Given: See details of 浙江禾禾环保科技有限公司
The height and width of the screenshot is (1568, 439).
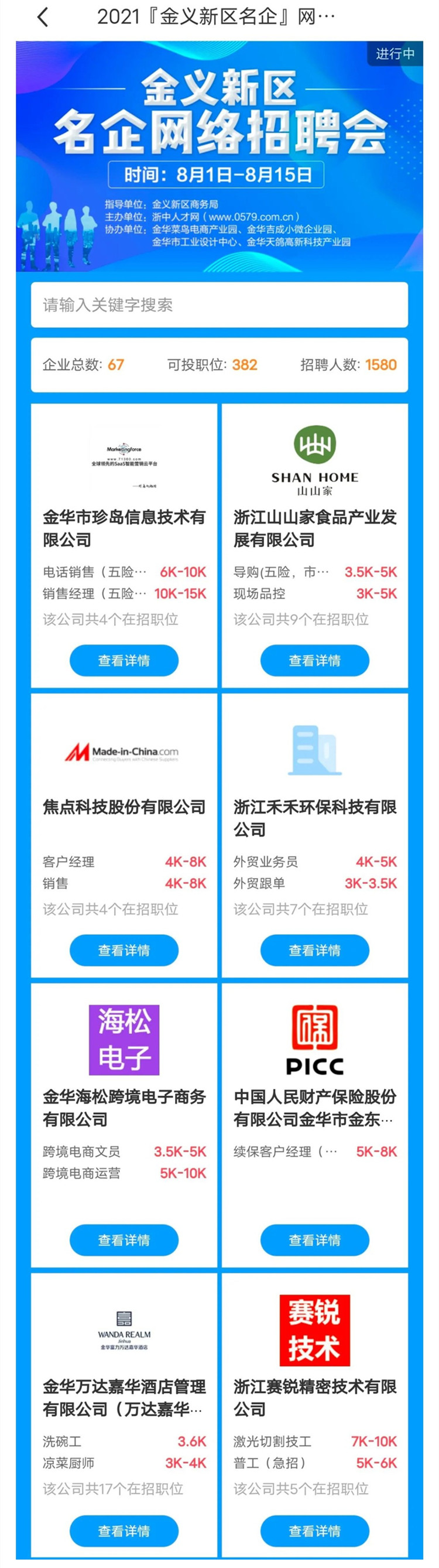Looking at the screenshot, I should (x=314, y=950).
